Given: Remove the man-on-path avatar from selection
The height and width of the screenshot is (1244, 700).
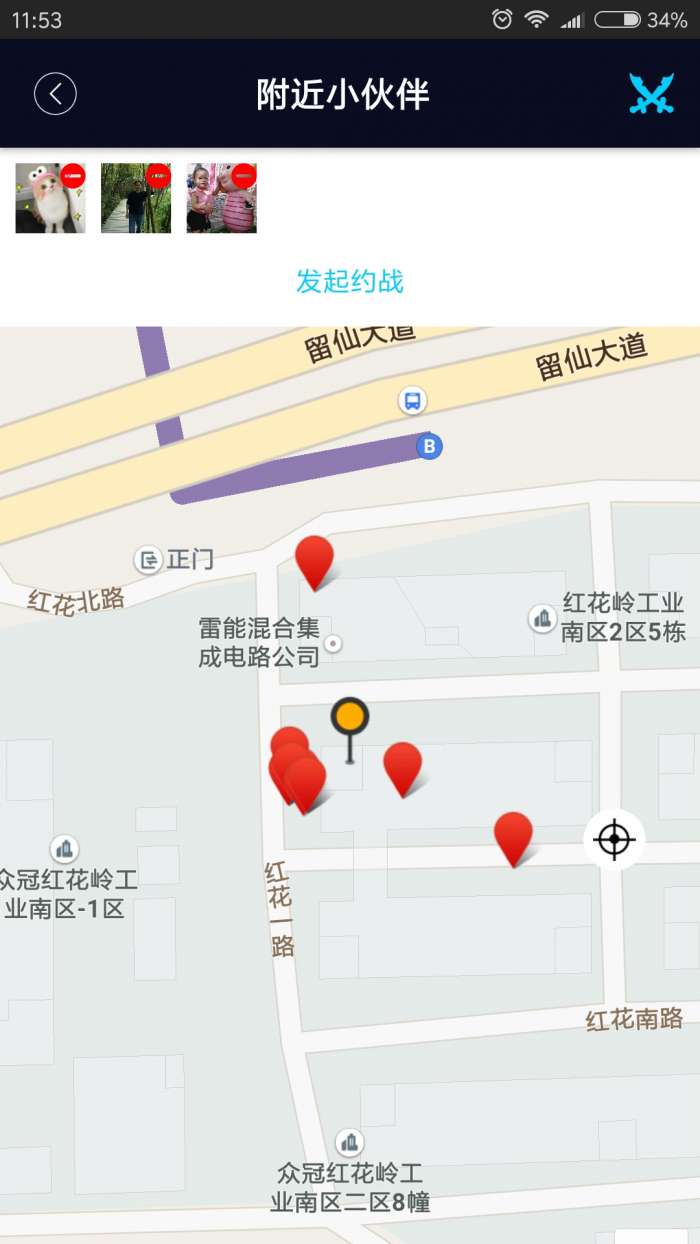Looking at the screenshot, I should 159,176.
